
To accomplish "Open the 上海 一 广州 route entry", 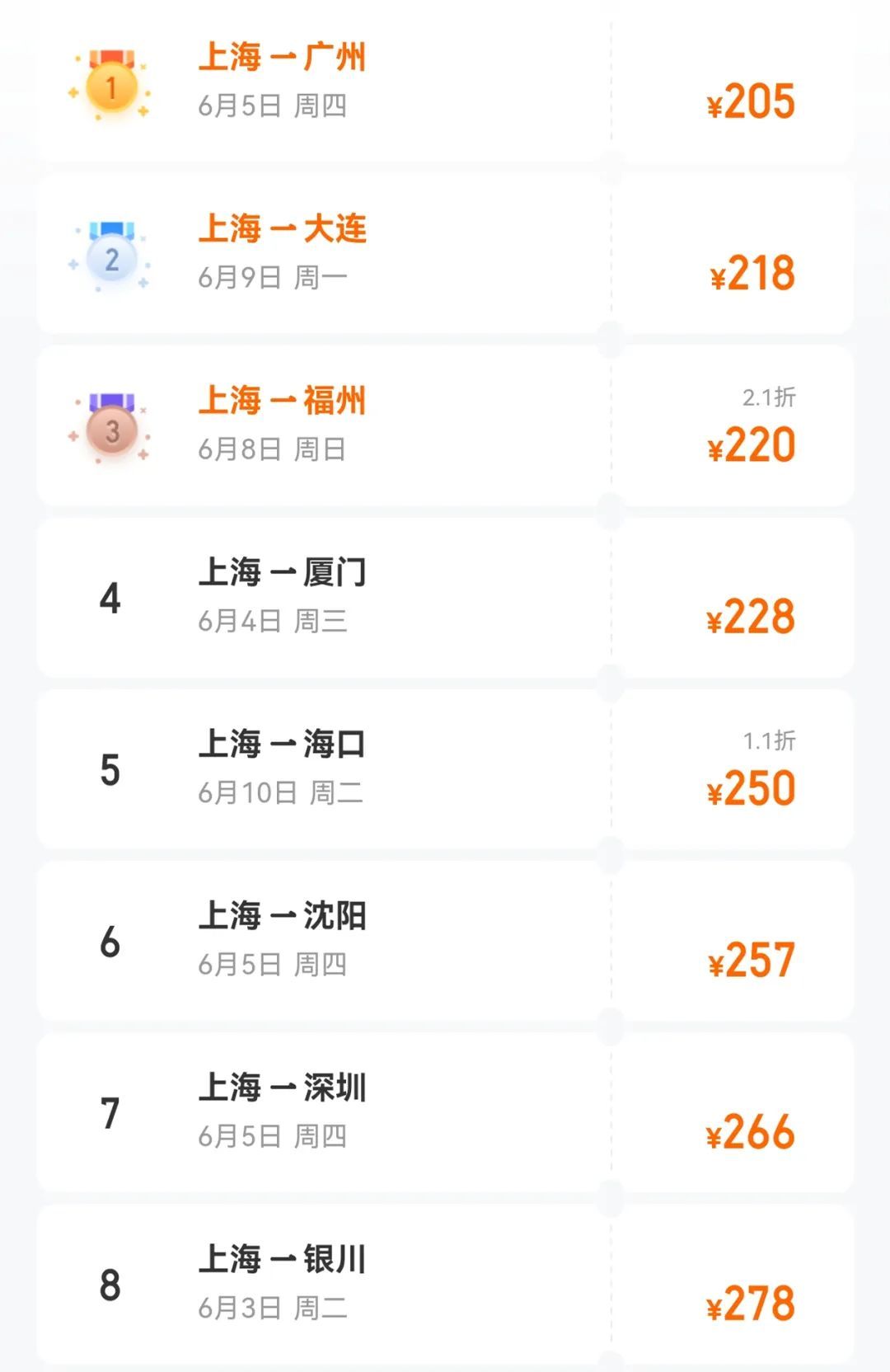I will 284,58.
